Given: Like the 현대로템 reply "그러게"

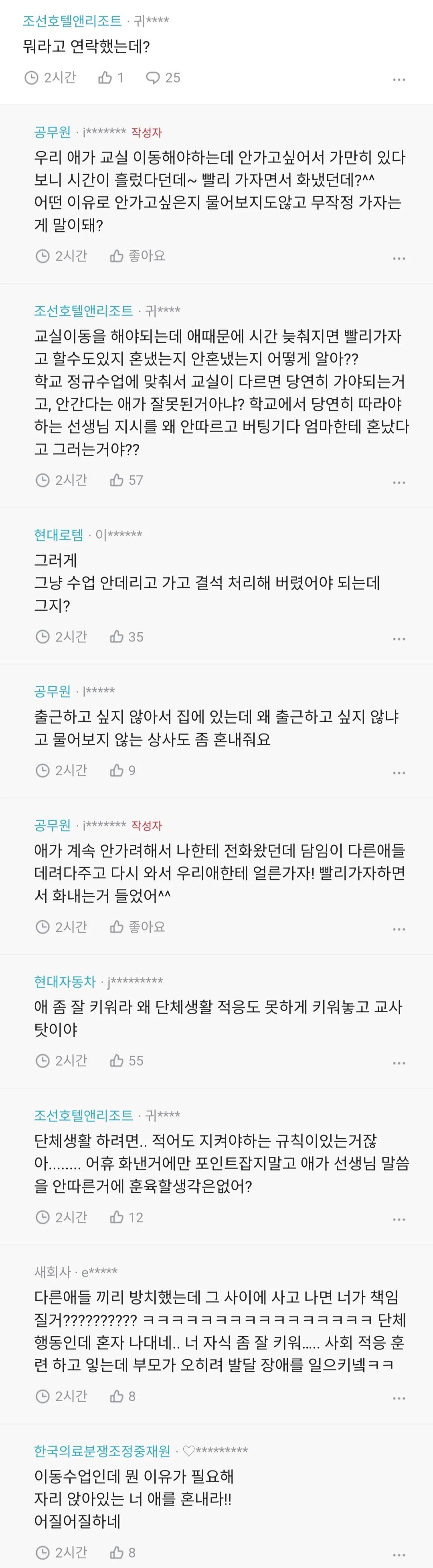Looking at the screenshot, I should tap(126, 637).
